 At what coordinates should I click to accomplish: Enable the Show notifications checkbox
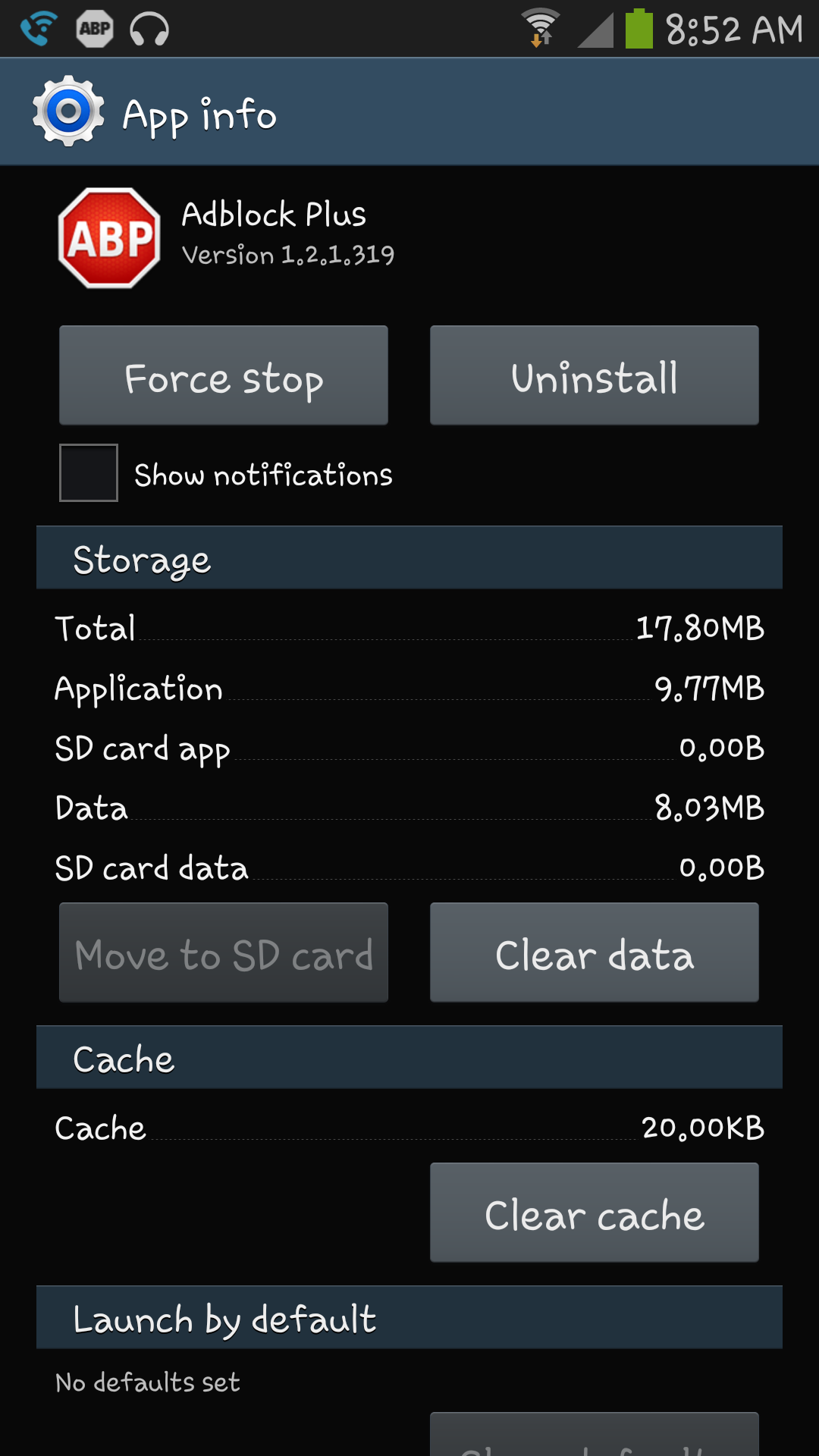point(89,473)
